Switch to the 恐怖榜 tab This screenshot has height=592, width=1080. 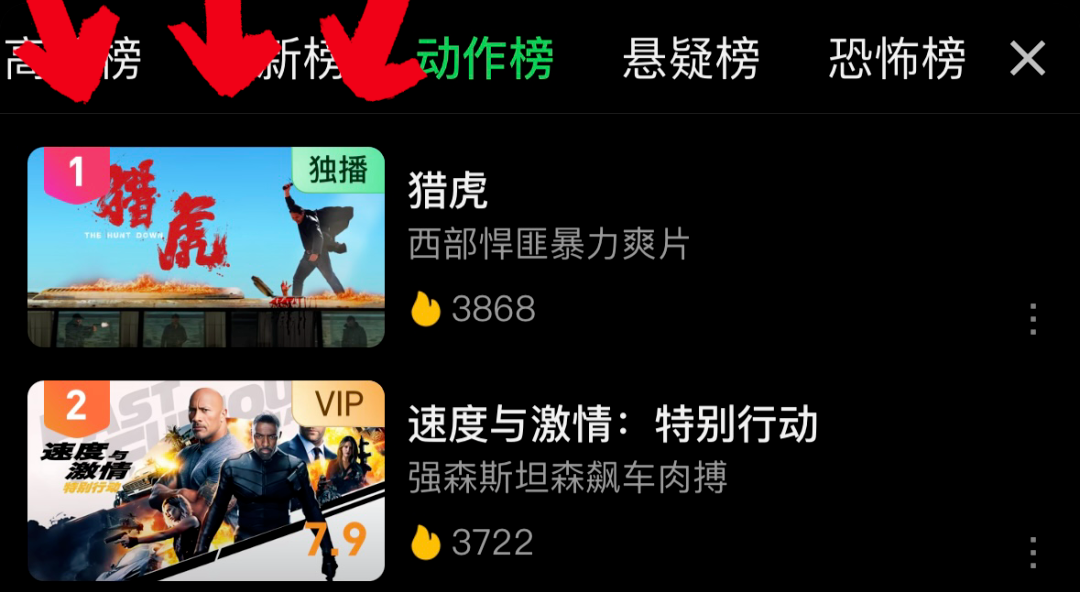click(896, 59)
